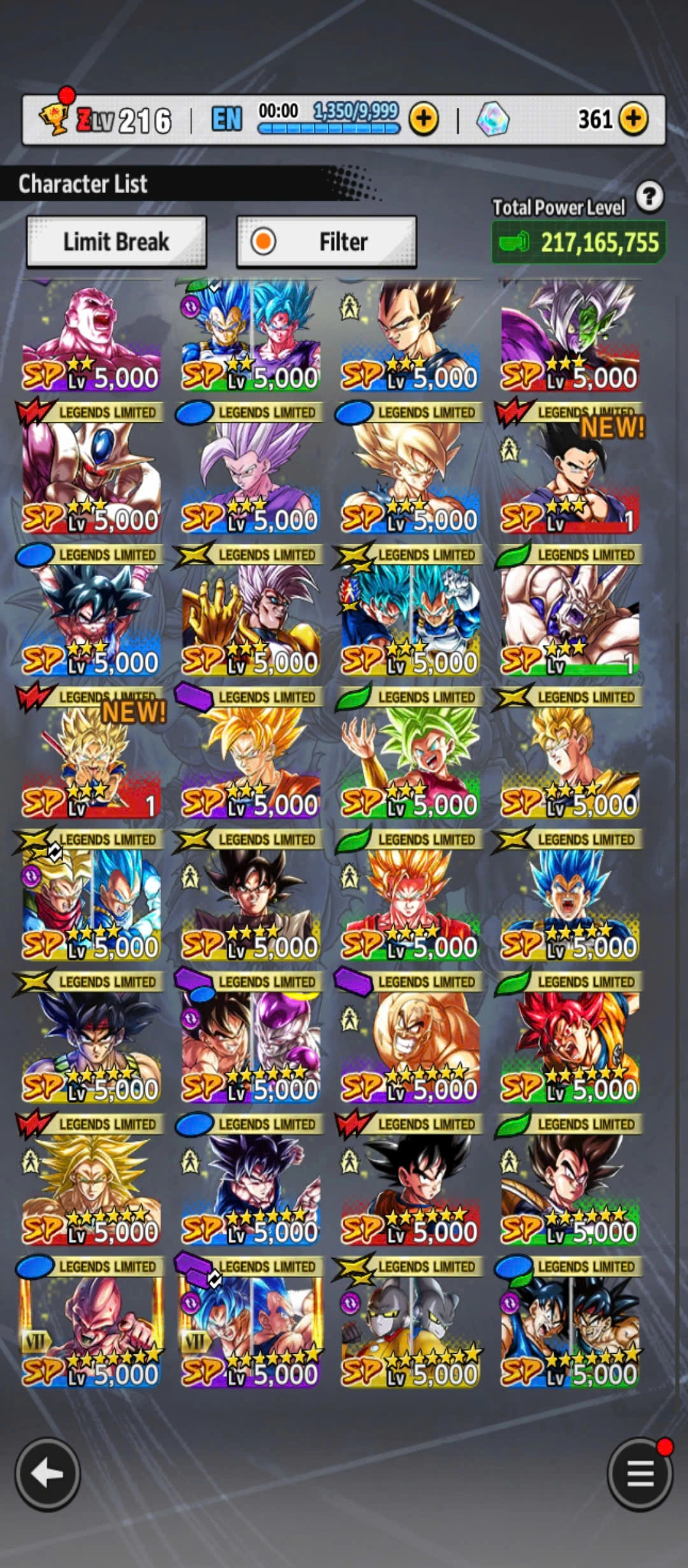This screenshot has width=688, height=1568.
Task: View the armored Cooler character card
Action: [90, 472]
